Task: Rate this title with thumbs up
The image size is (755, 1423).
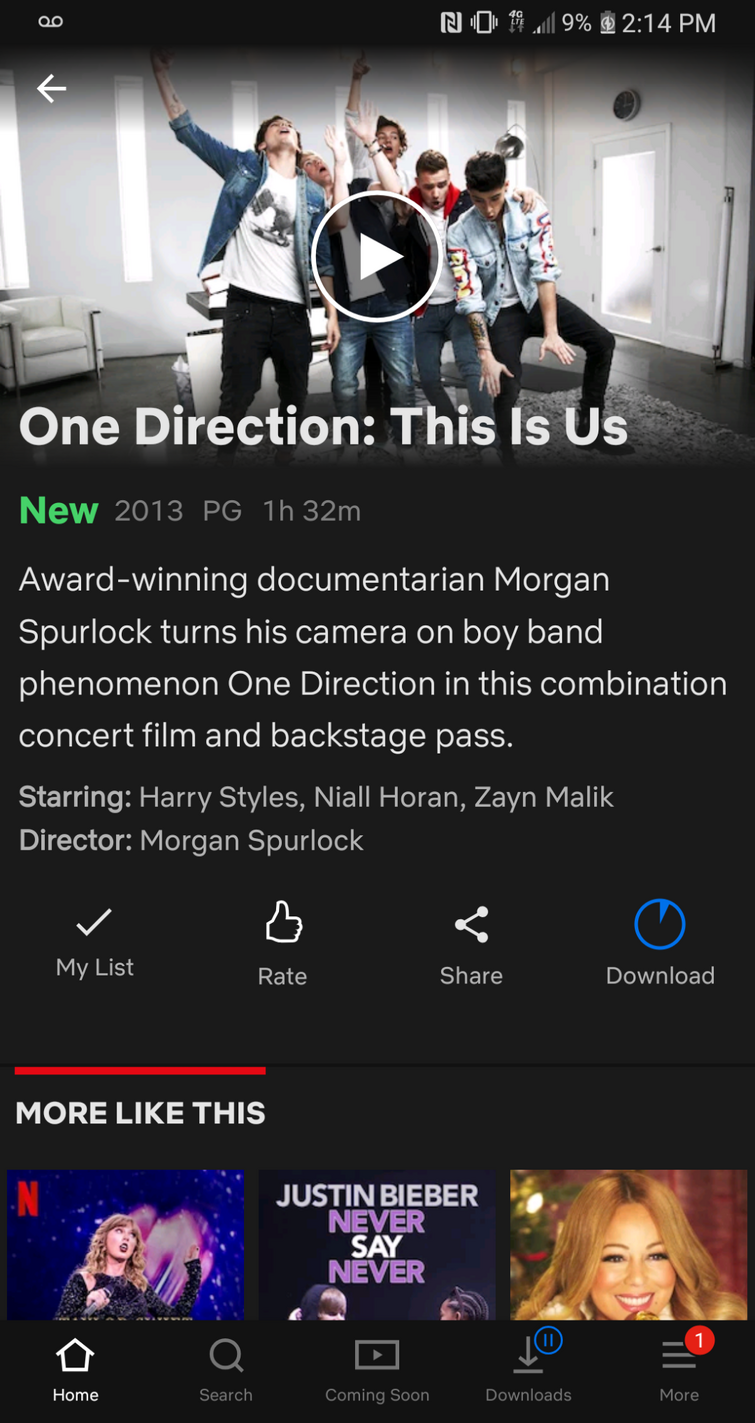Action: [283, 941]
